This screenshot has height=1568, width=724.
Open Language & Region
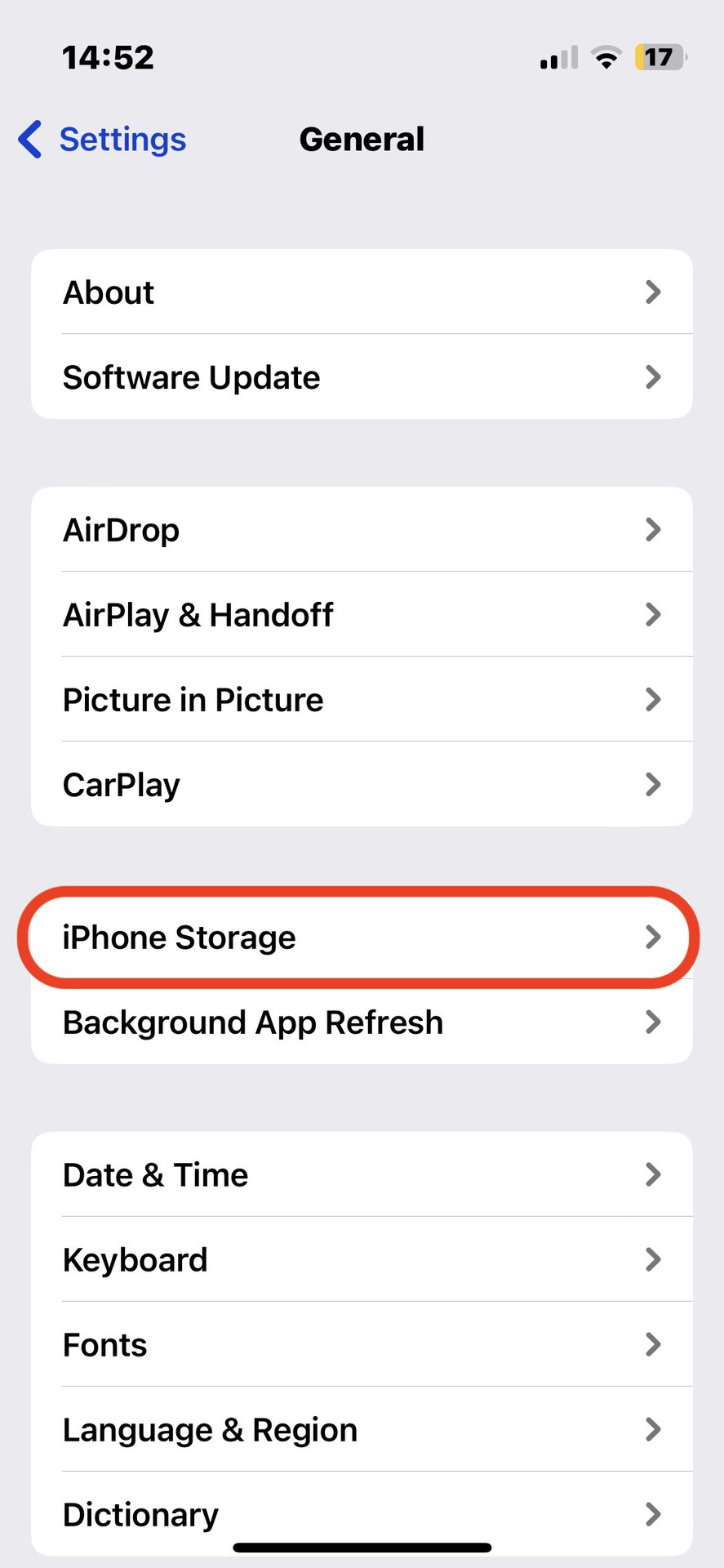(362, 1430)
